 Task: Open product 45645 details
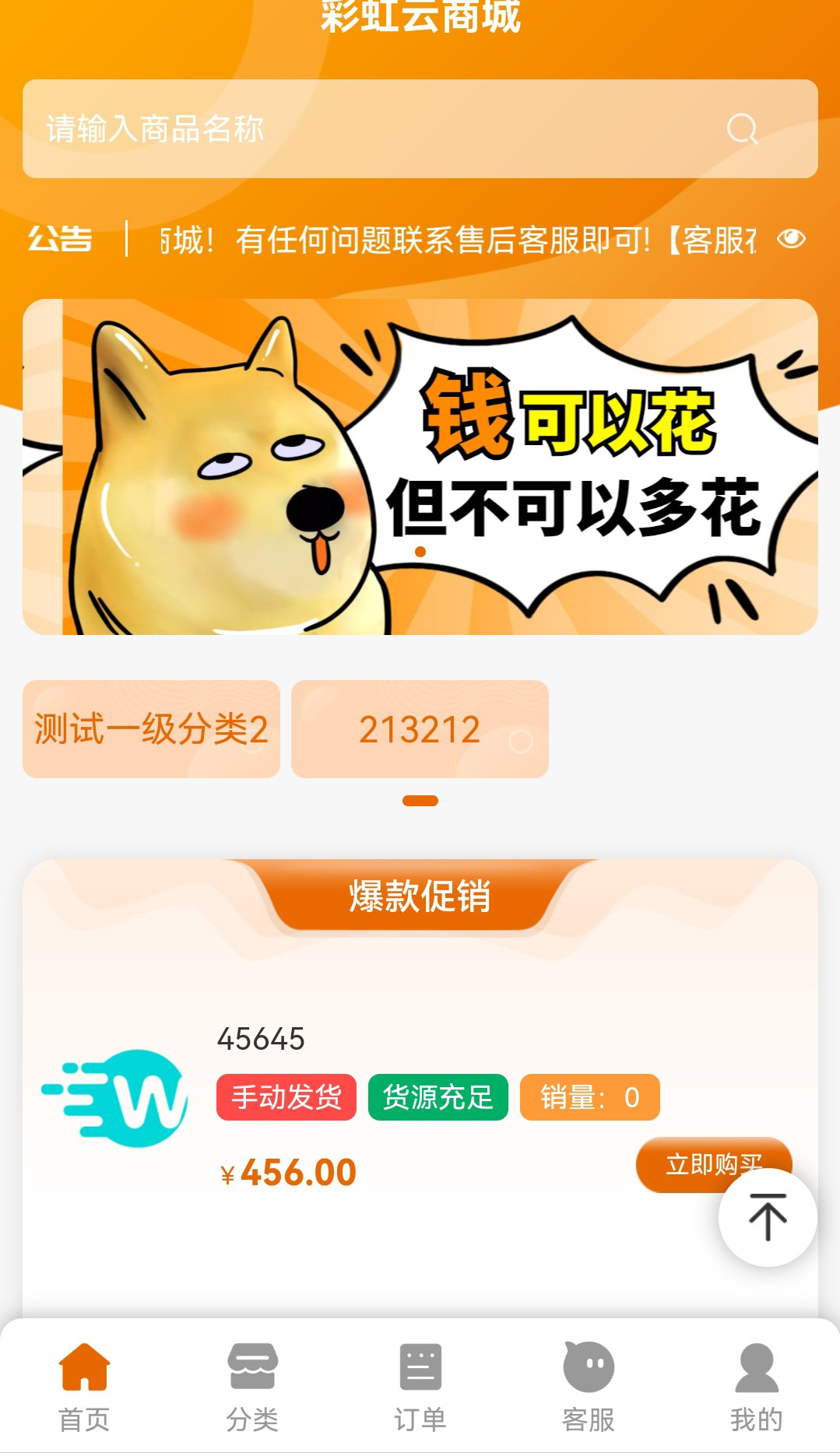coord(262,1039)
